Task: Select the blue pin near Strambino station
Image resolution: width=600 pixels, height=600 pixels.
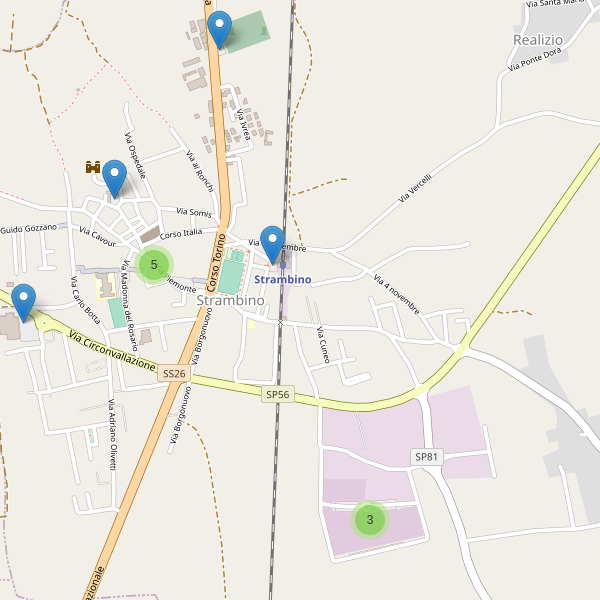Action: pyautogui.click(x=272, y=243)
